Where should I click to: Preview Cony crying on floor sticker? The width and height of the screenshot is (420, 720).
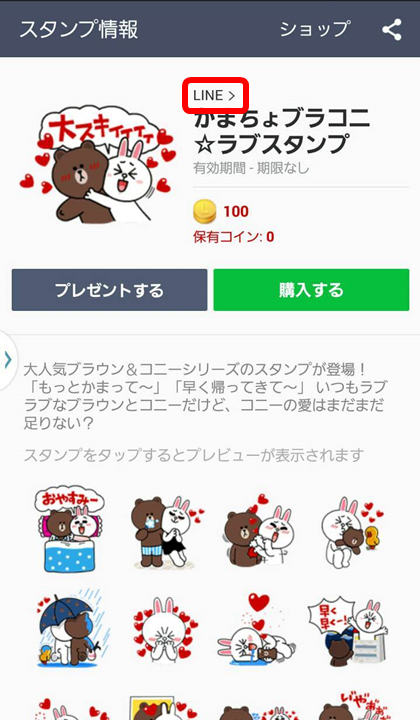pos(256,630)
